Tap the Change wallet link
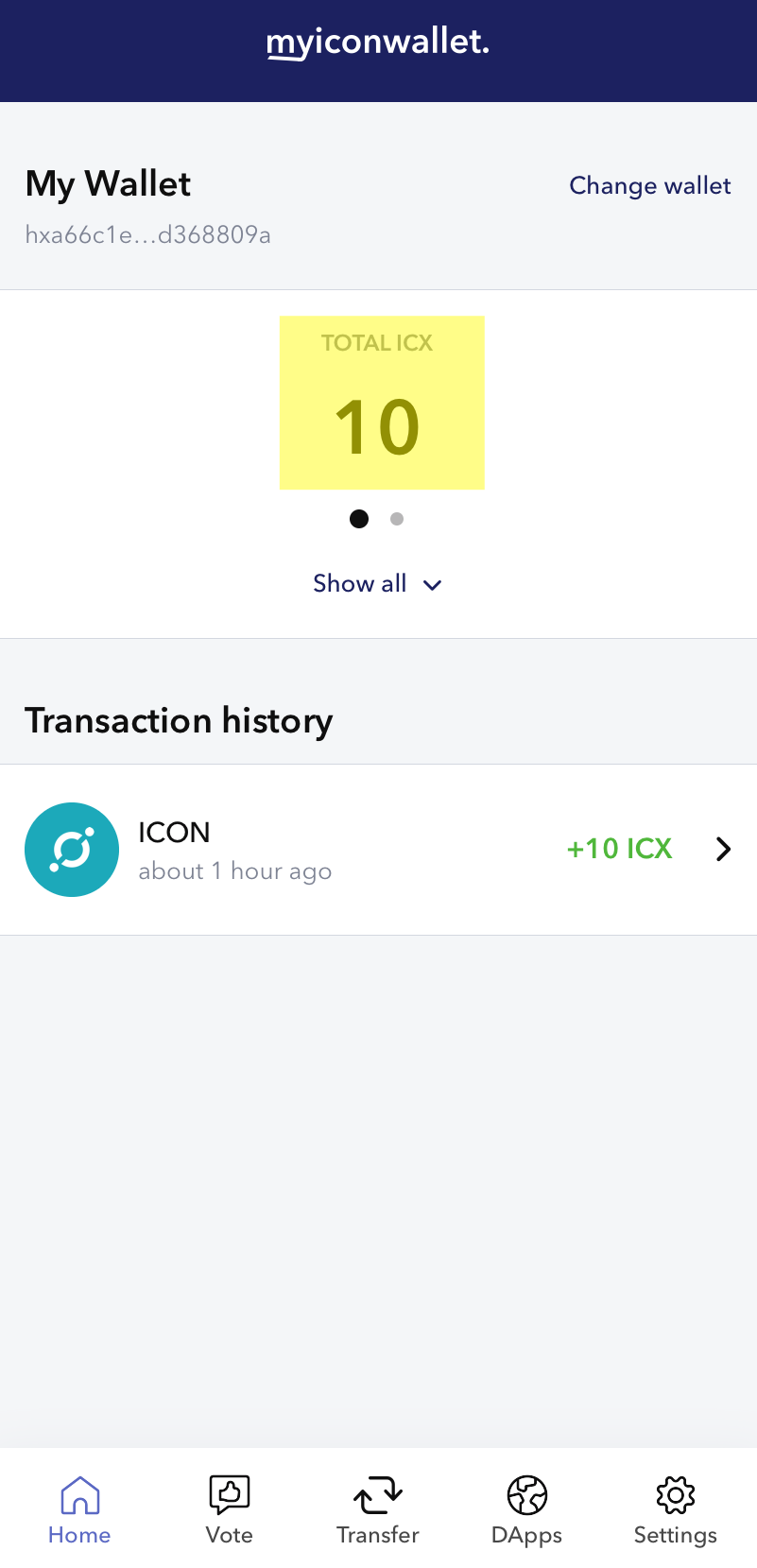The height and width of the screenshot is (1568, 757). [649, 185]
